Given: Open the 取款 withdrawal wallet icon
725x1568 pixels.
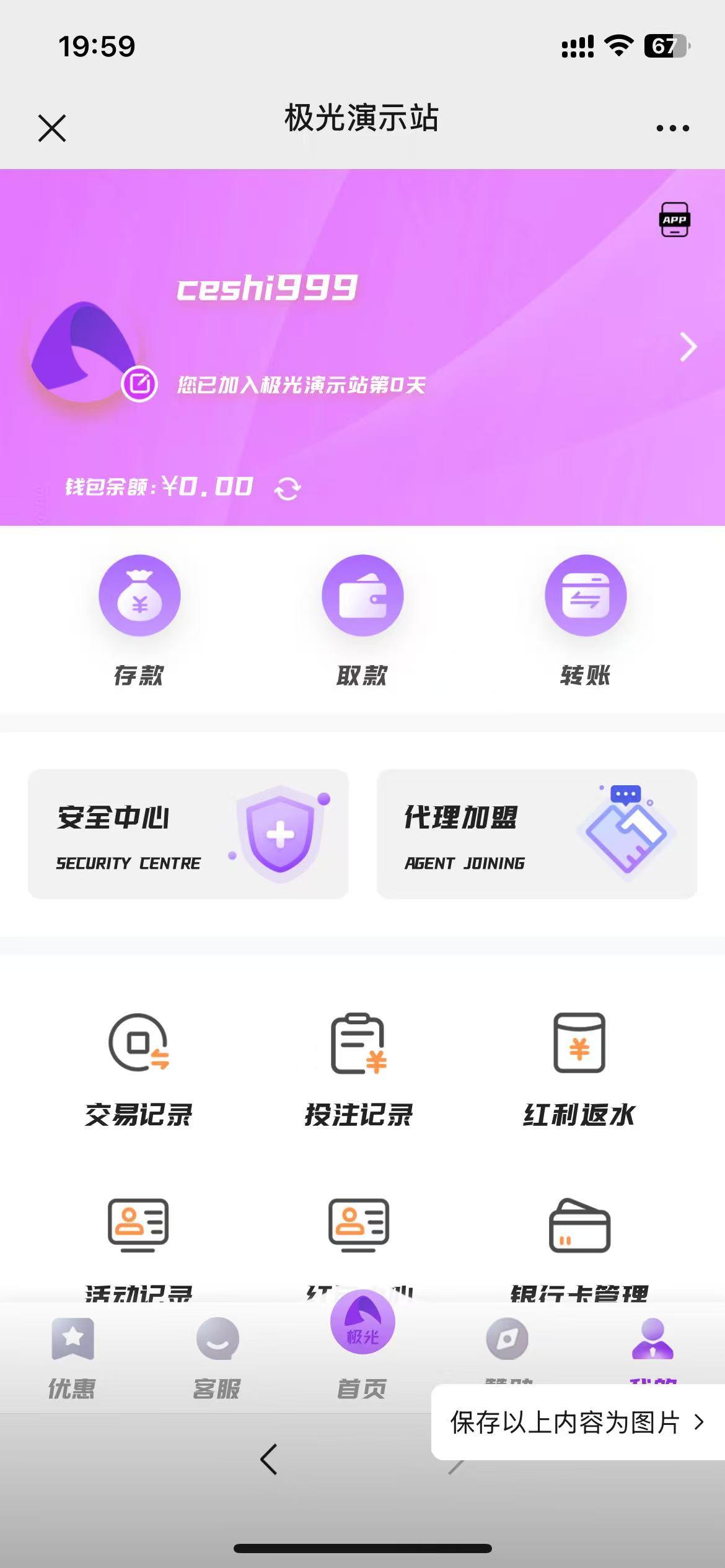Looking at the screenshot, I should pos(362,595).
